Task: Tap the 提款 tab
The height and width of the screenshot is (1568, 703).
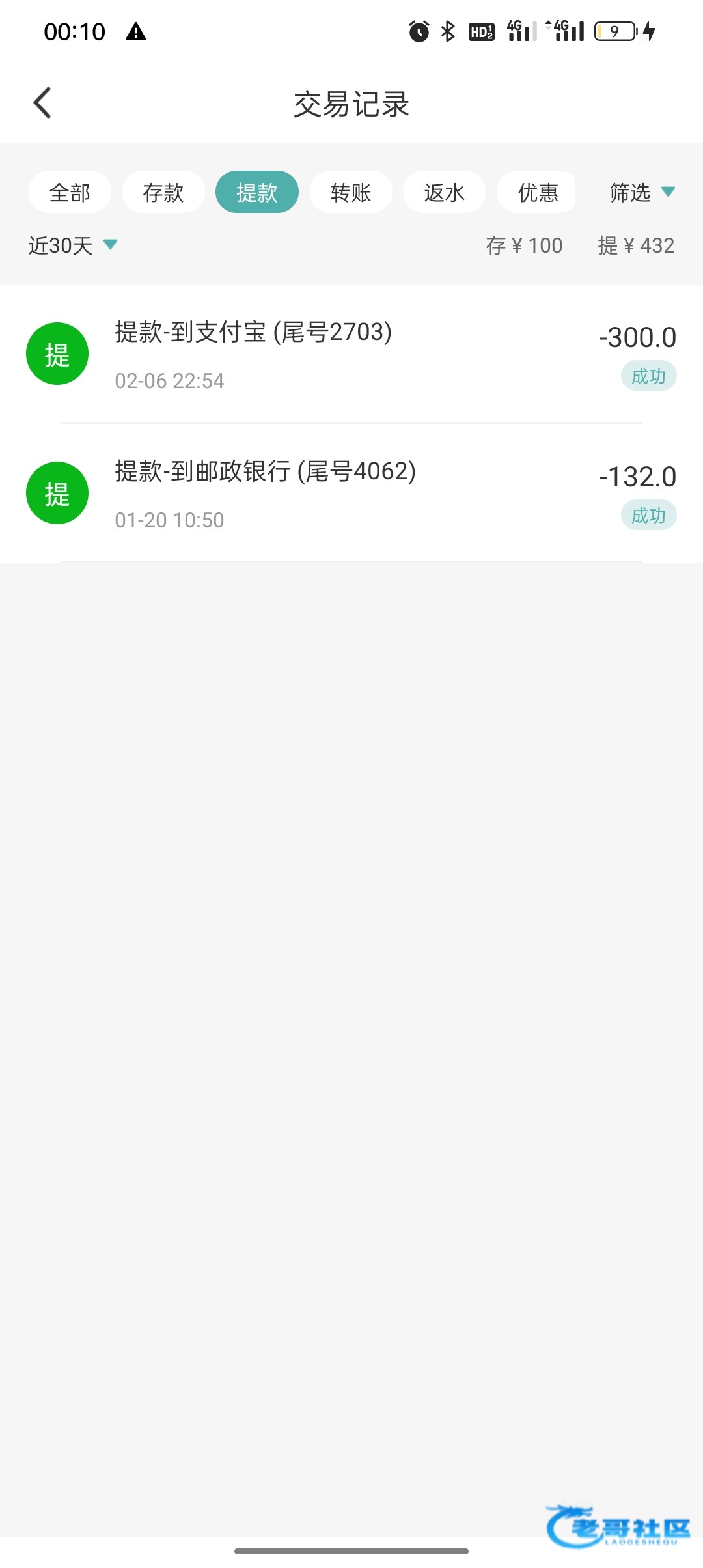Action: [x=257, y=193]
